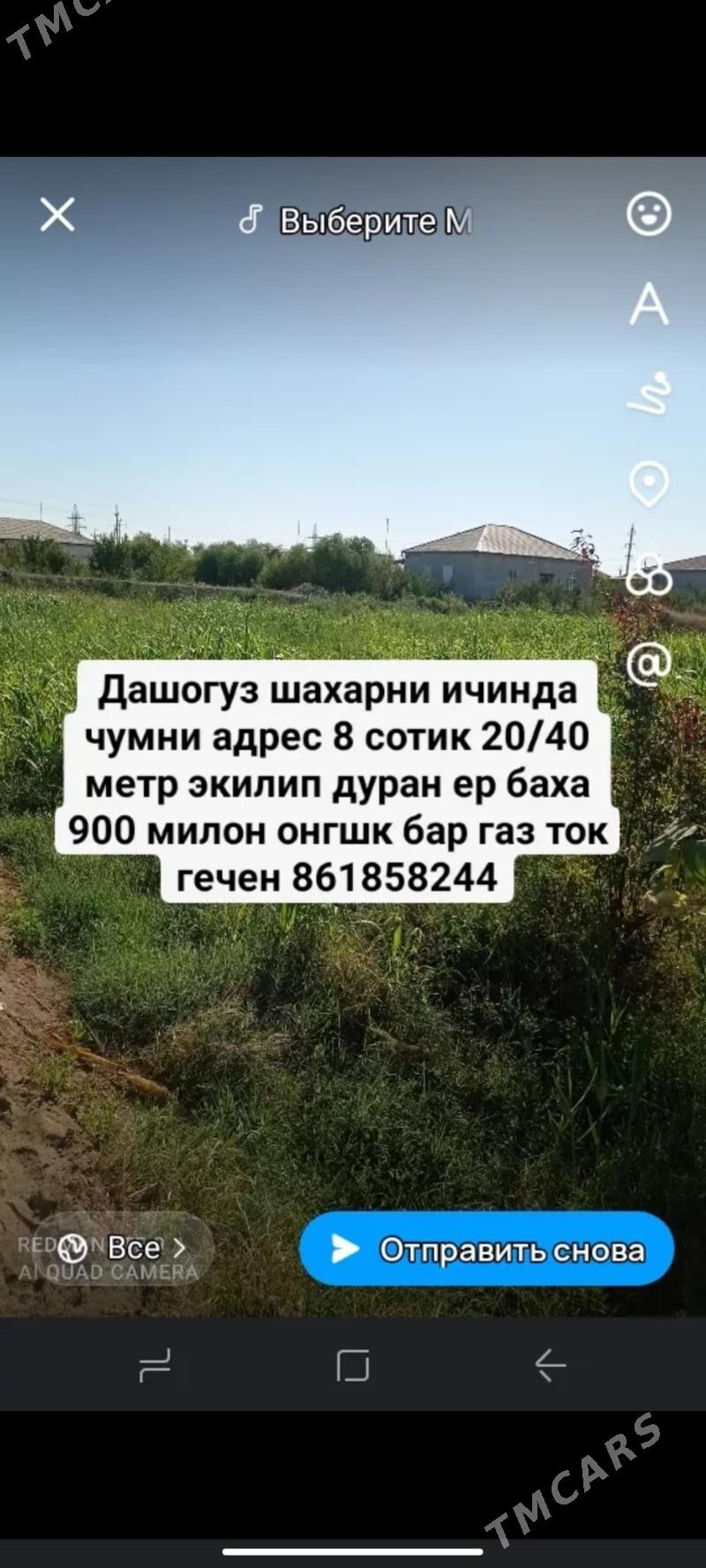The image size is (706, 1568).
Task: Mention someone with the @ icon
Action: pos(649,663)
